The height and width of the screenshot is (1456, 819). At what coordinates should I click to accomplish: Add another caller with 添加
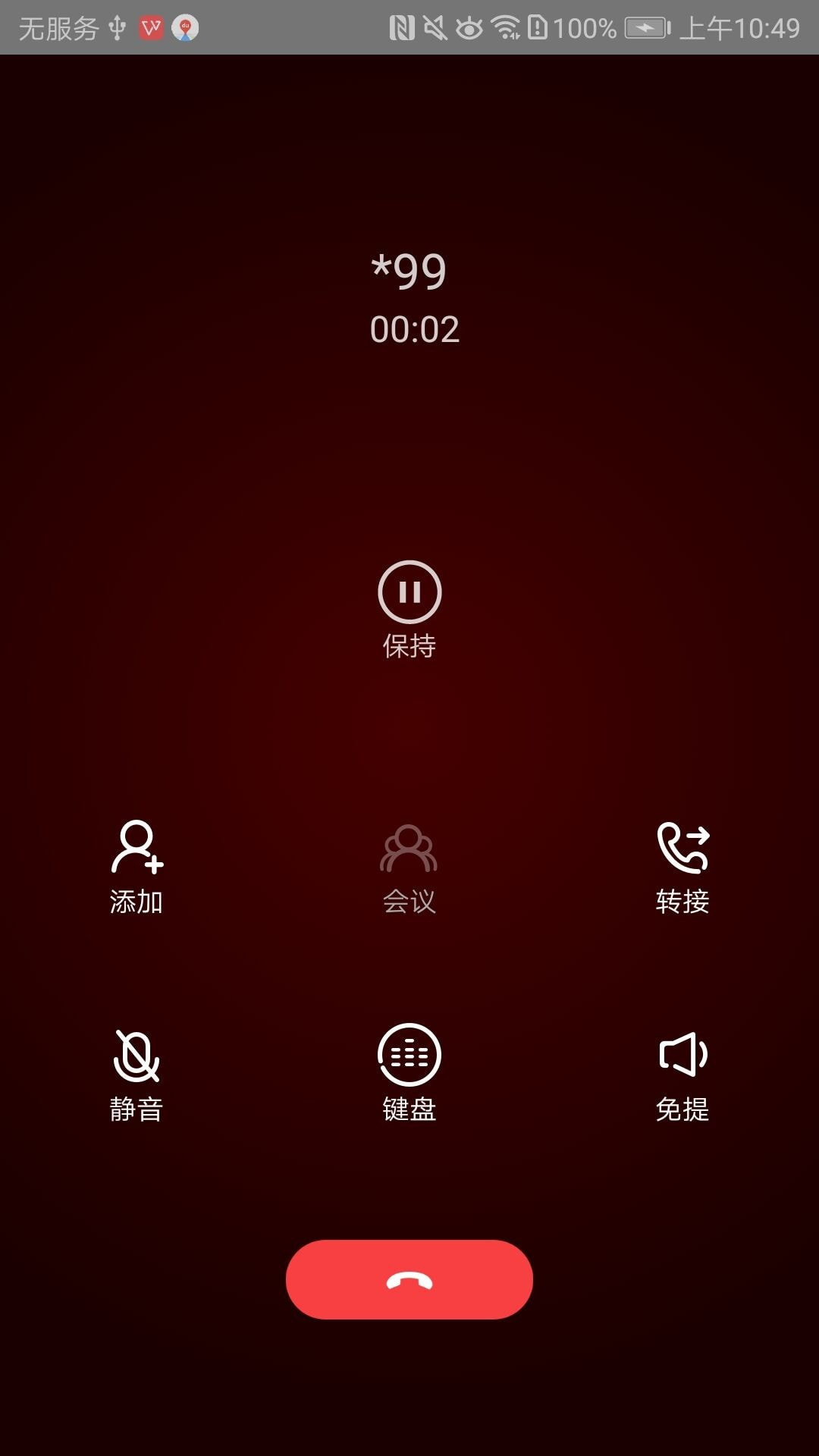(136, 868)
